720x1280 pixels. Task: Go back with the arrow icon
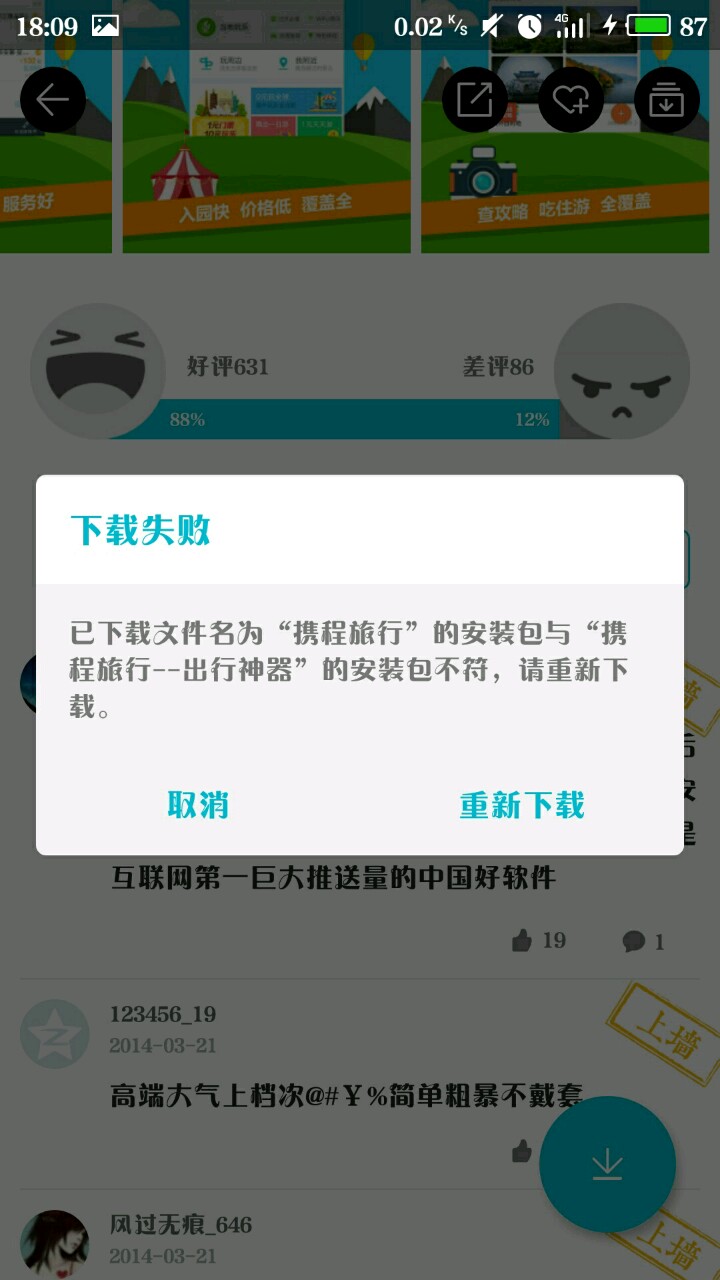click(x=52, y=99)
